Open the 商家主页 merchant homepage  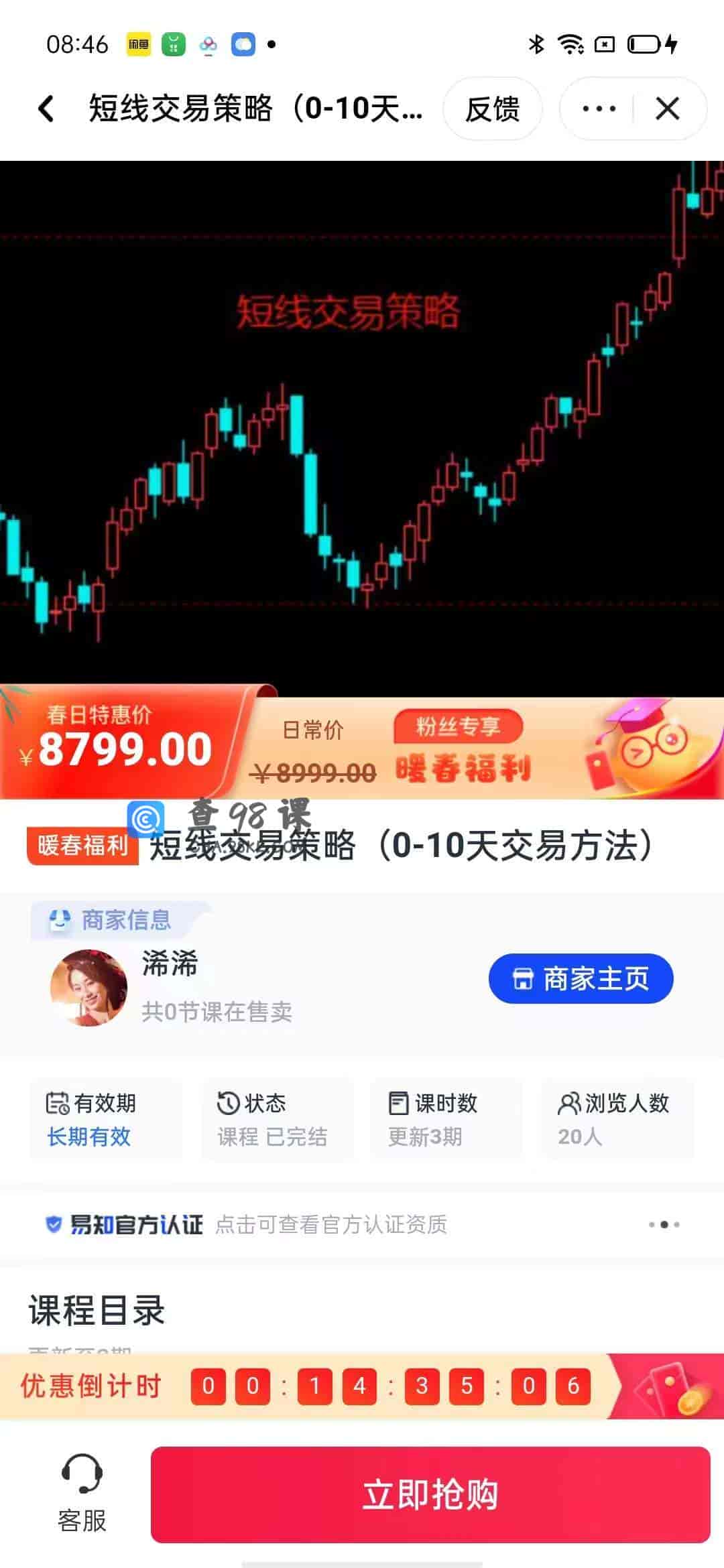click(581, 978)
